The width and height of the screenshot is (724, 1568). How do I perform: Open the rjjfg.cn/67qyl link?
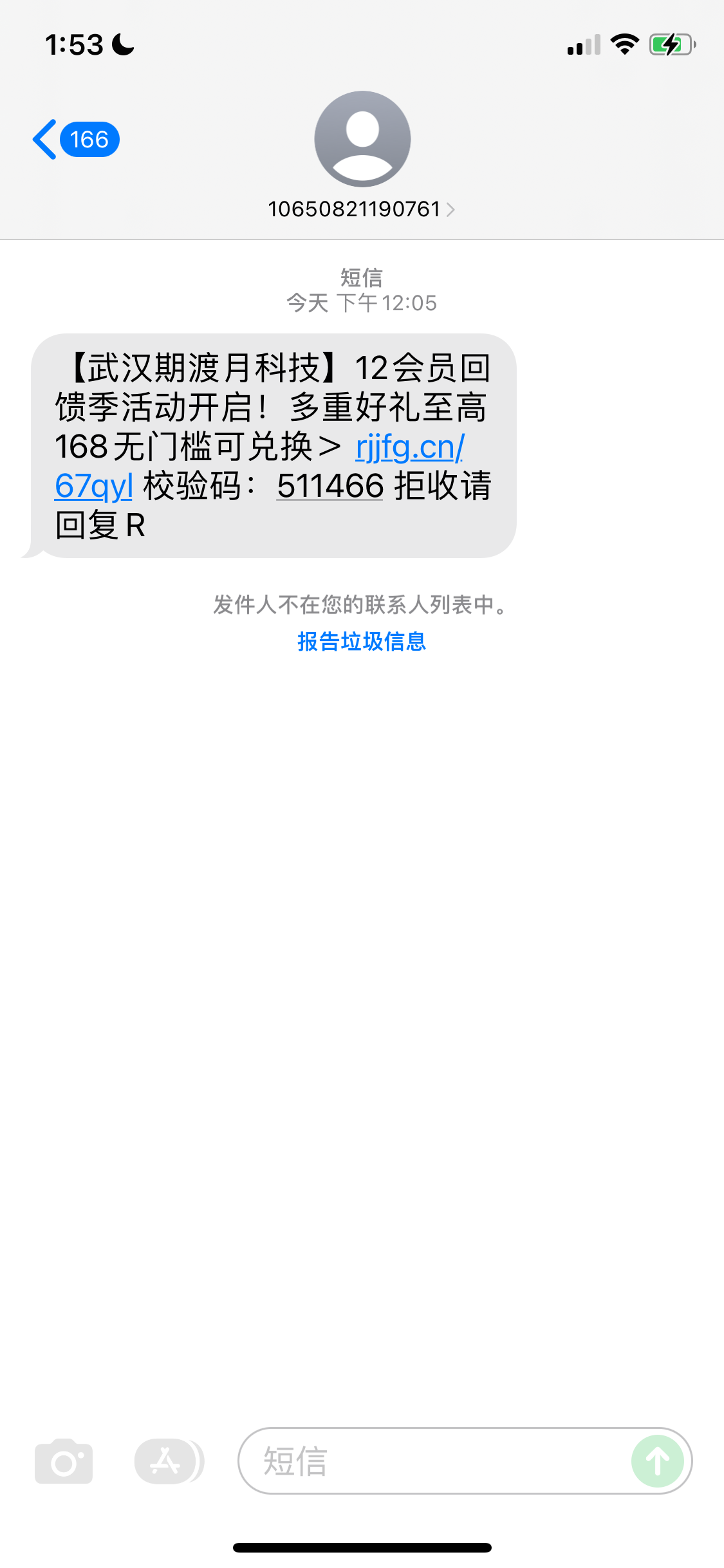(x=409, y=447)
